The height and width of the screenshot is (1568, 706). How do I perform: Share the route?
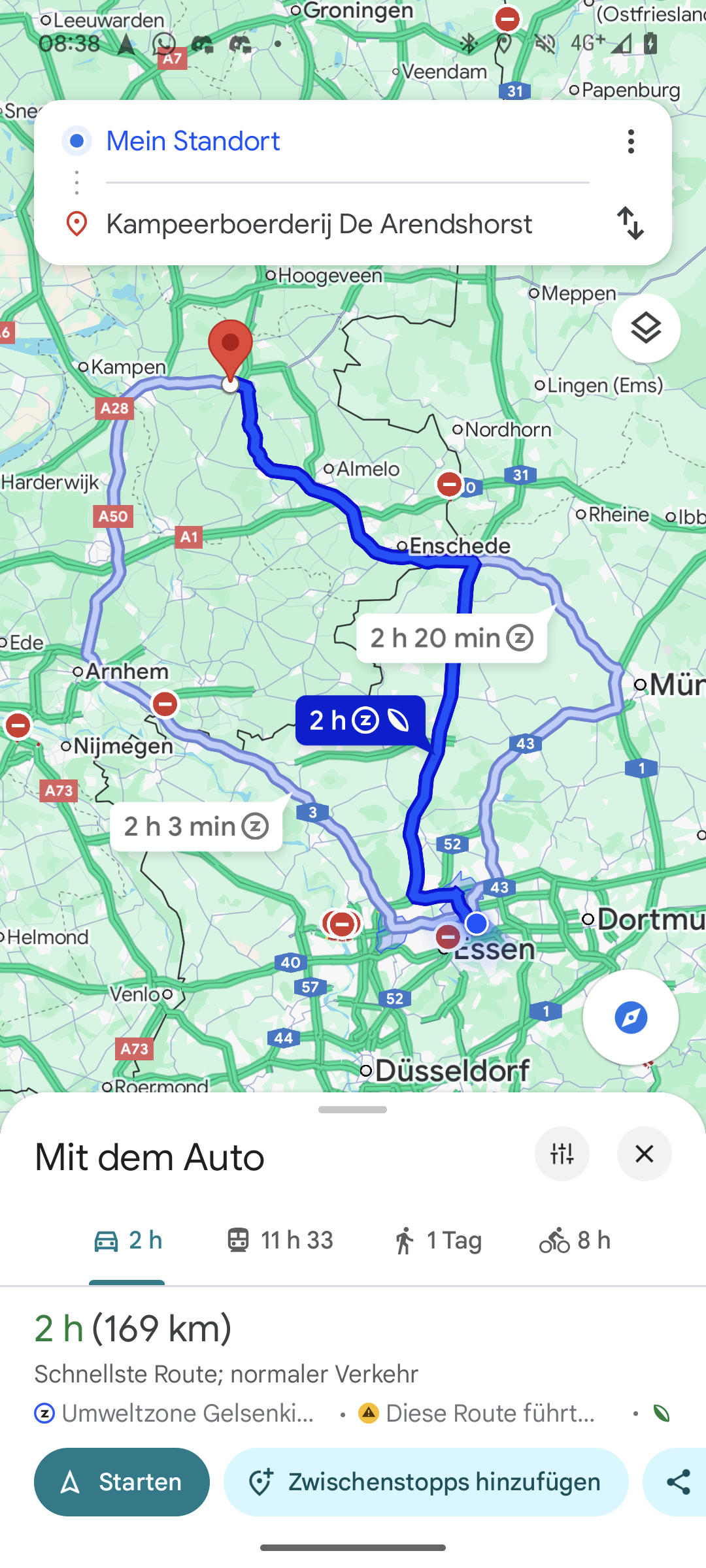tap(678, 1482)
